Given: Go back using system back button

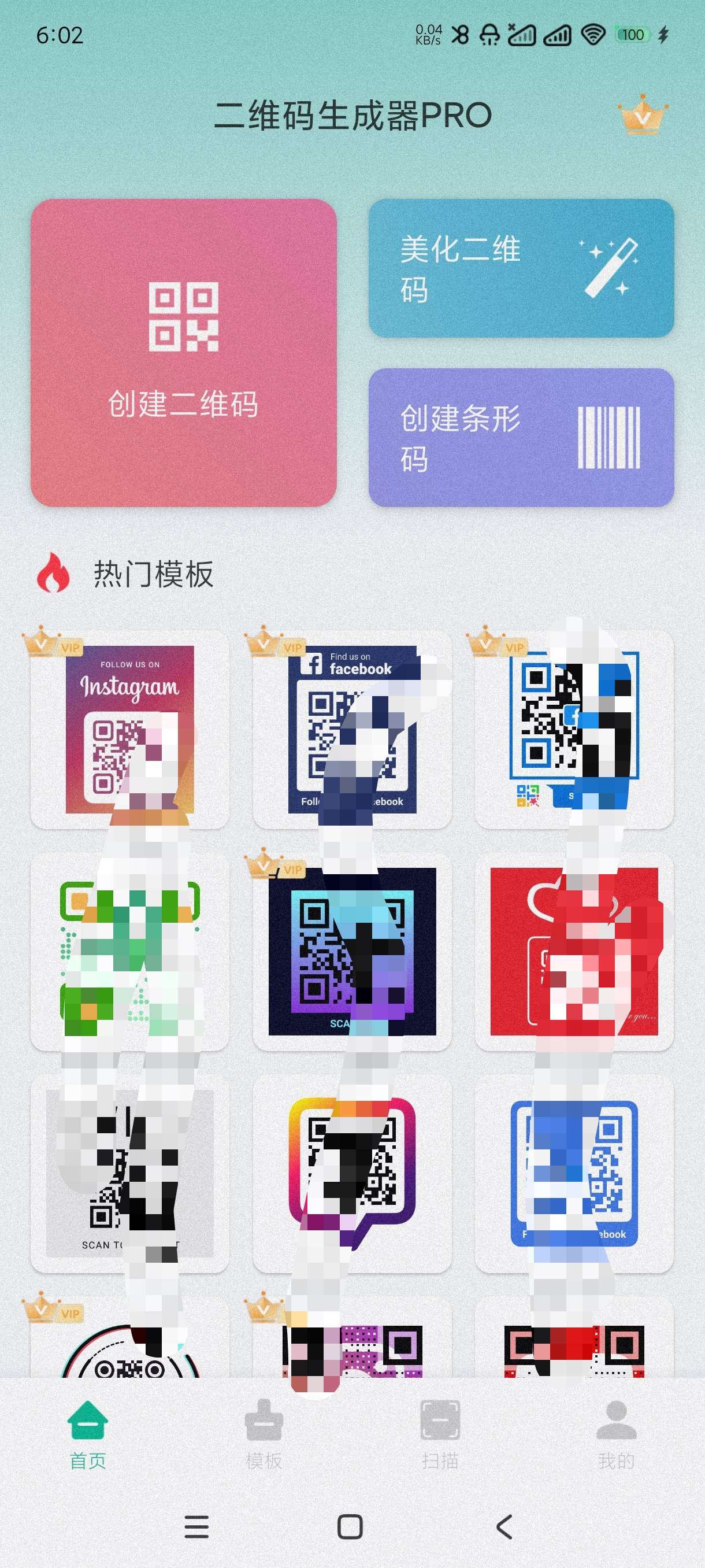Looking at the screenshot, I should [x=504, y=1526].
